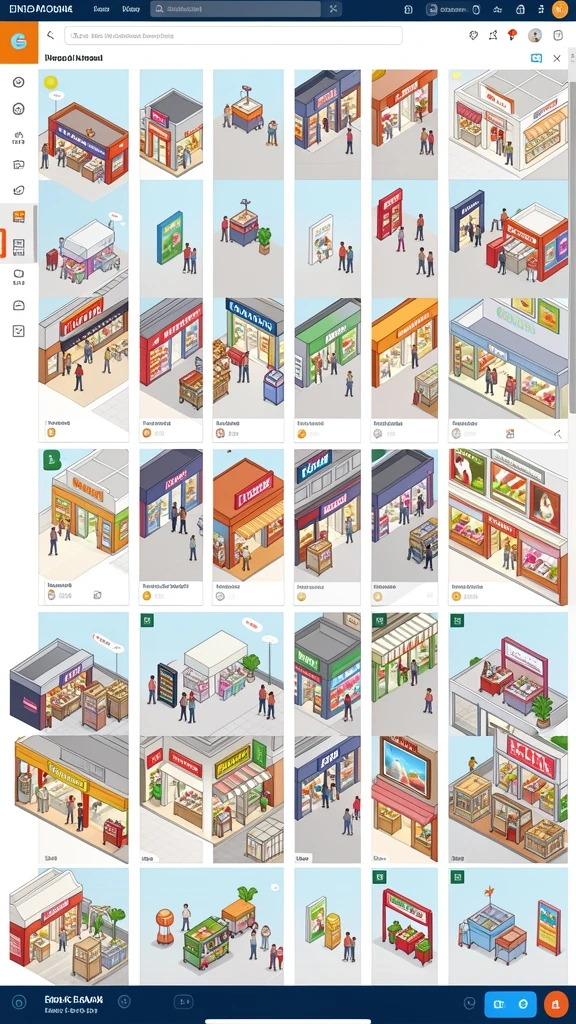
Task: Tap the orange round button at the bottom corner
Action: 556,1004
